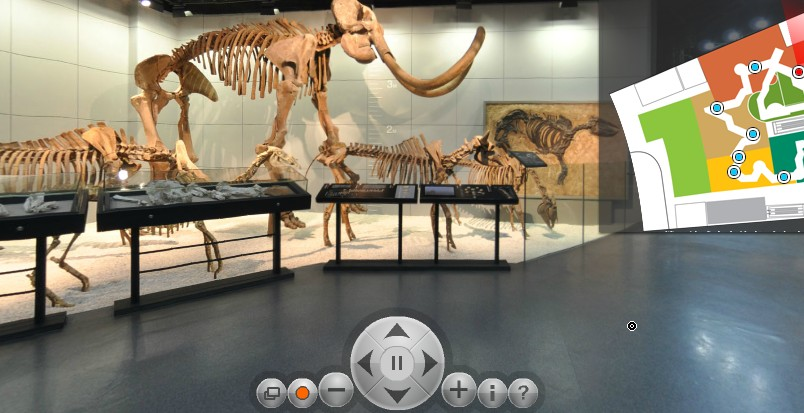
Task: Toggle fullscreen with overlapping windows icon
Action: (x=269, y=393)
